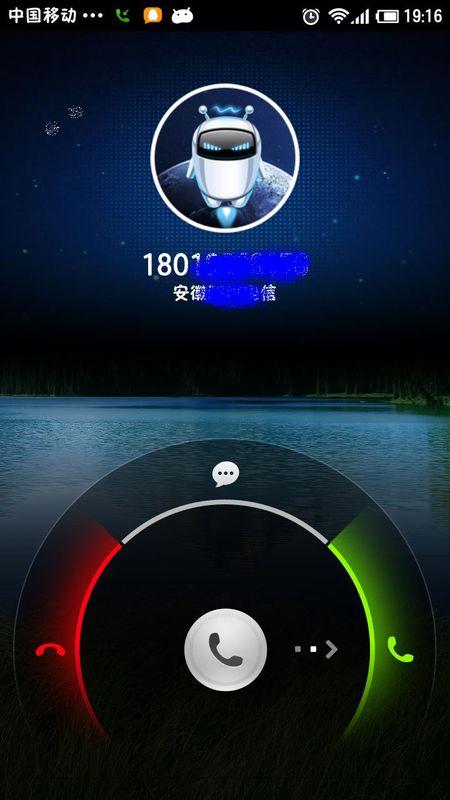Viewport: 450px width, 800px height.
Task: Decline the call with the red phone icon
Action: [x=51, y=650]
